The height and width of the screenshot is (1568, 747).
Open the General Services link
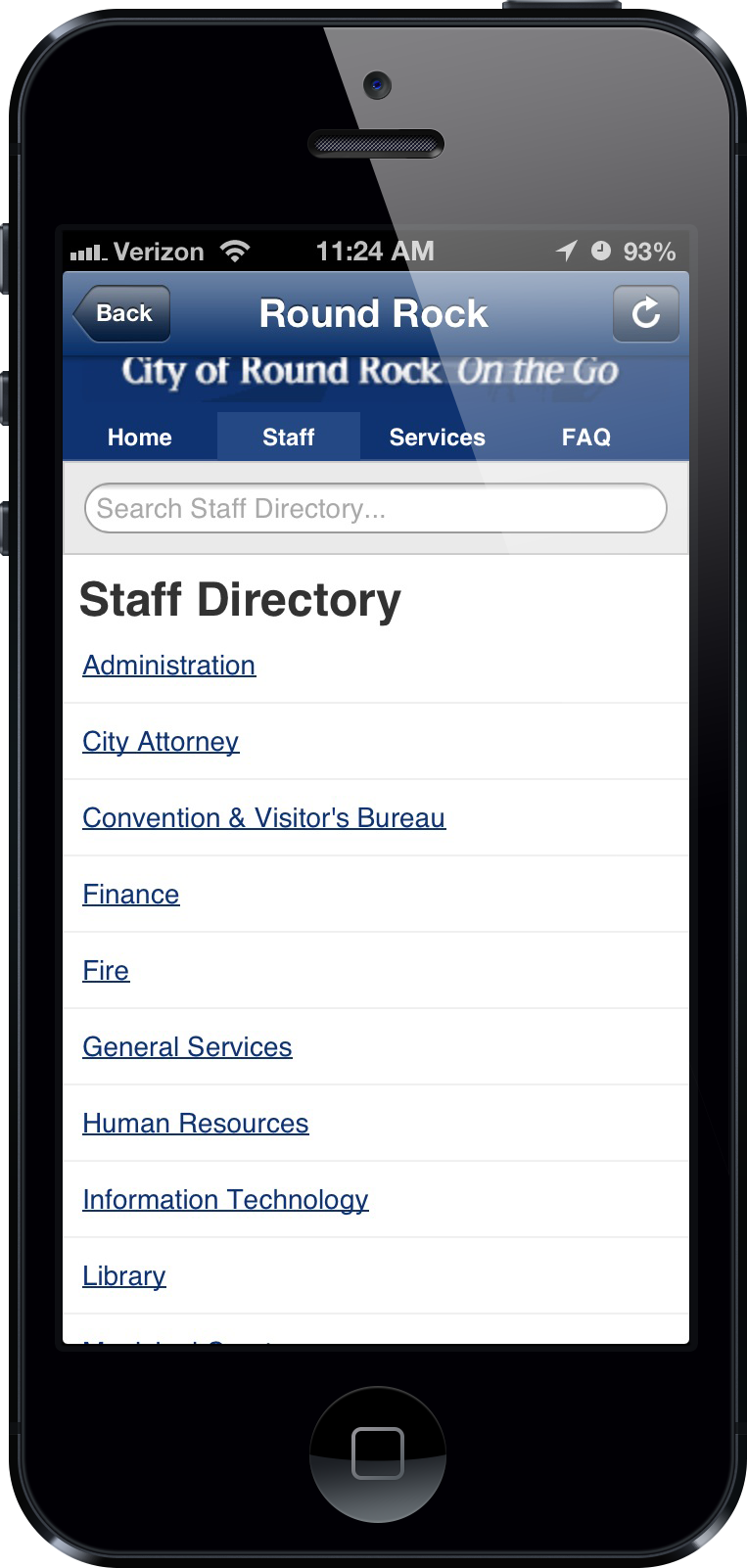[x=187, y=1047]
